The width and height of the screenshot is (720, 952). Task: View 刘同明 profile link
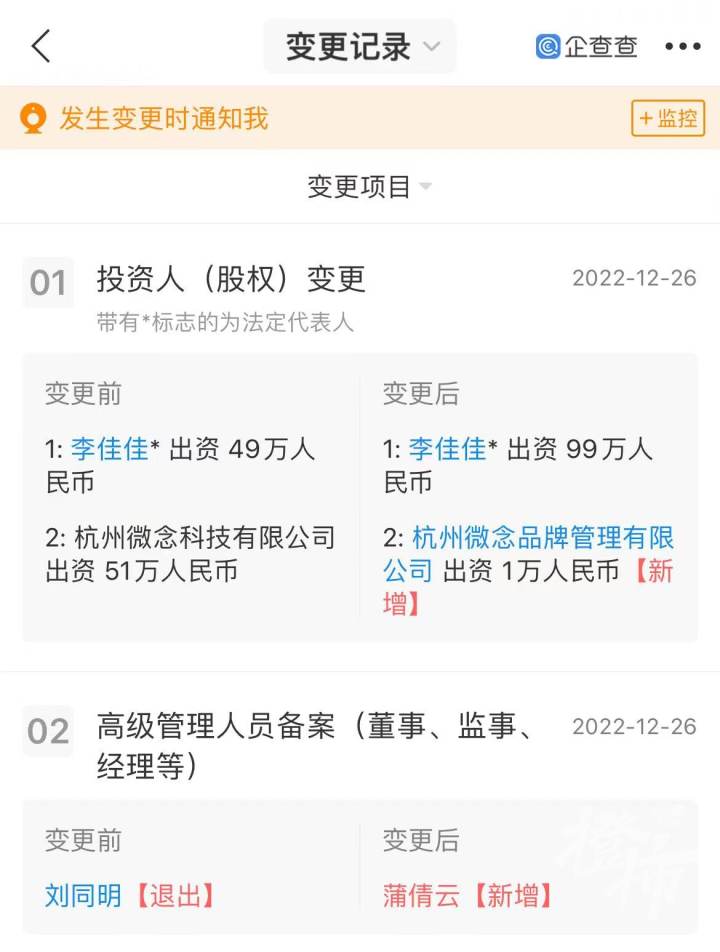[x=83, y=894]
